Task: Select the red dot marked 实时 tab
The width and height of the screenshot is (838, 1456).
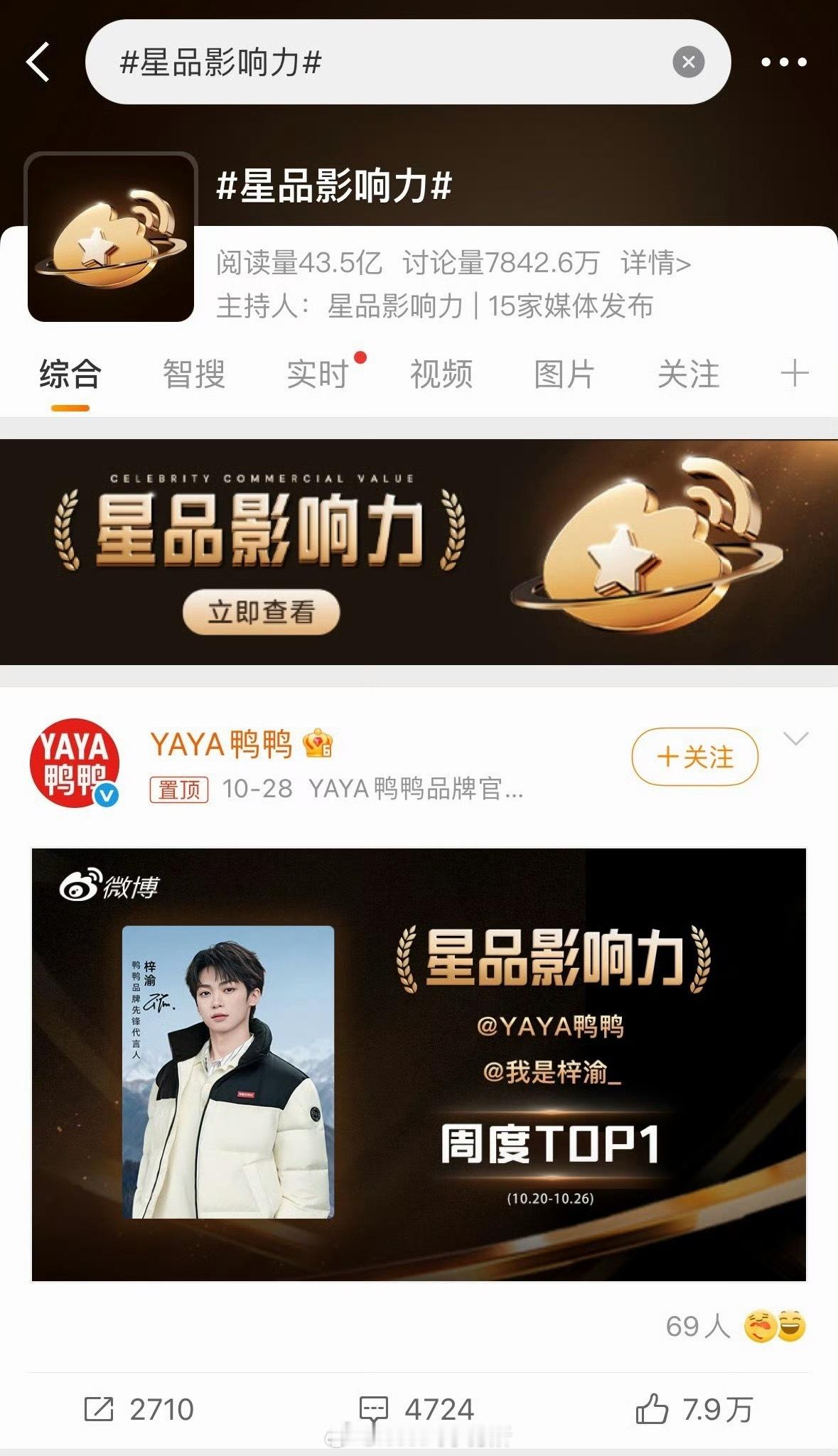Action: (313, 374)
